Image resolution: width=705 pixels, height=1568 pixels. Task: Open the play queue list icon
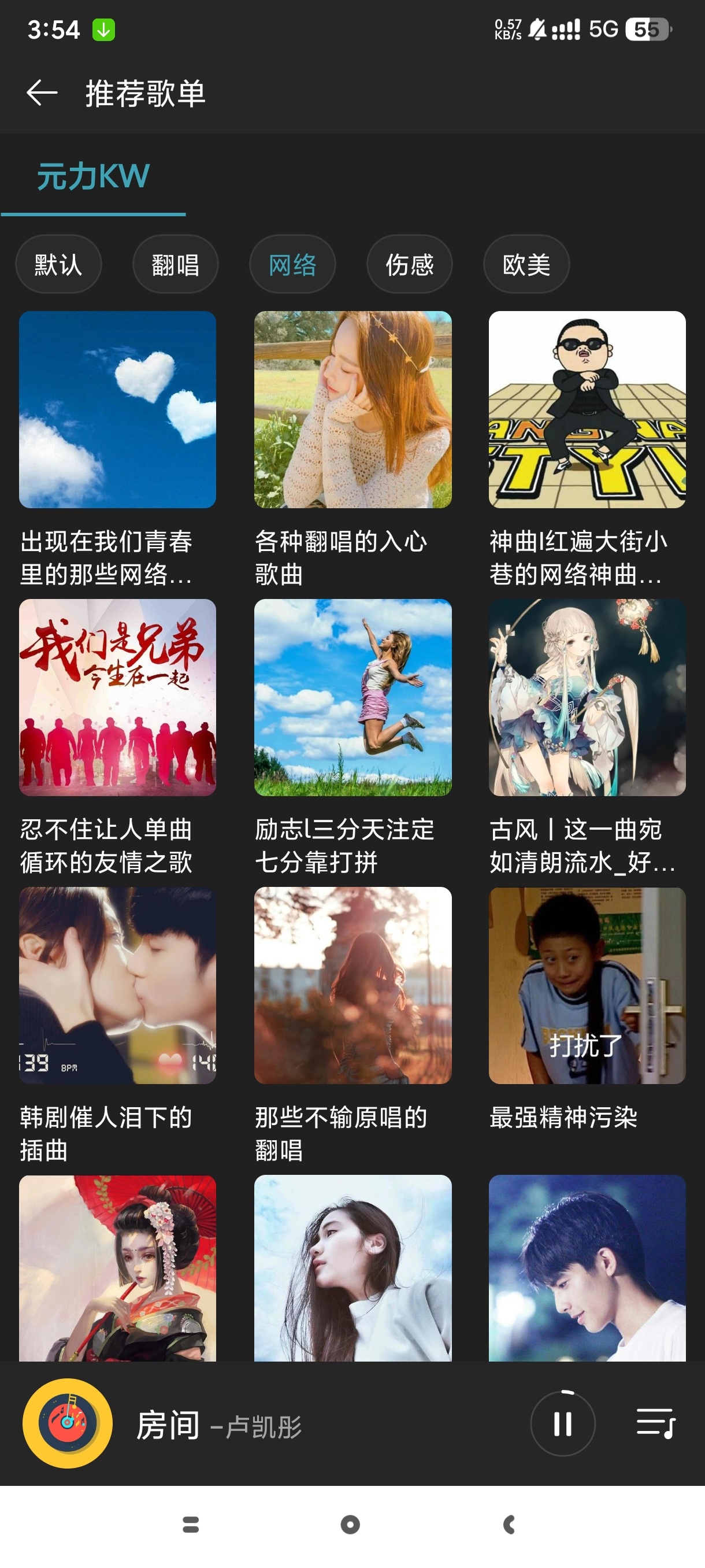coord(655,1423)
